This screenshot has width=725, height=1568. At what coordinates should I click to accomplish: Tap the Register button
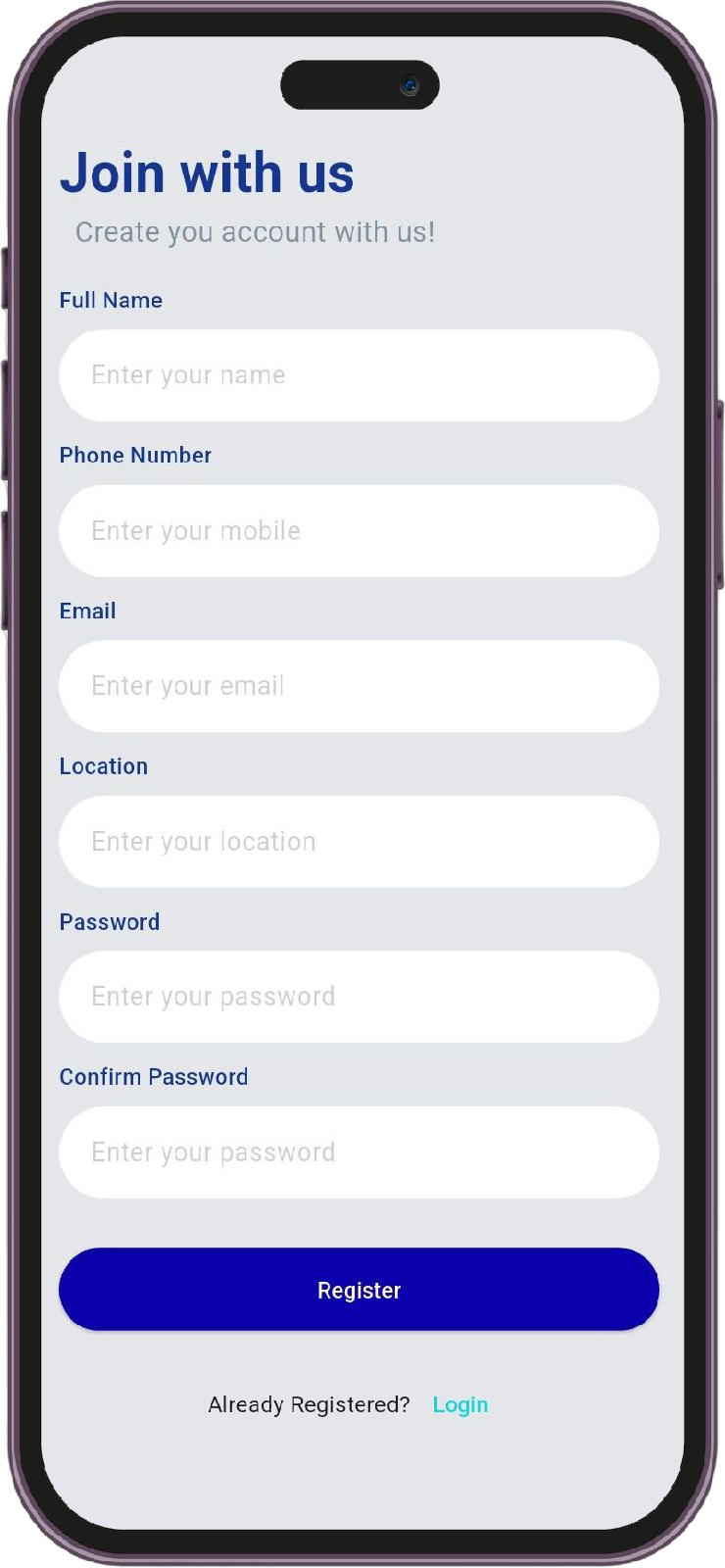359,1290
